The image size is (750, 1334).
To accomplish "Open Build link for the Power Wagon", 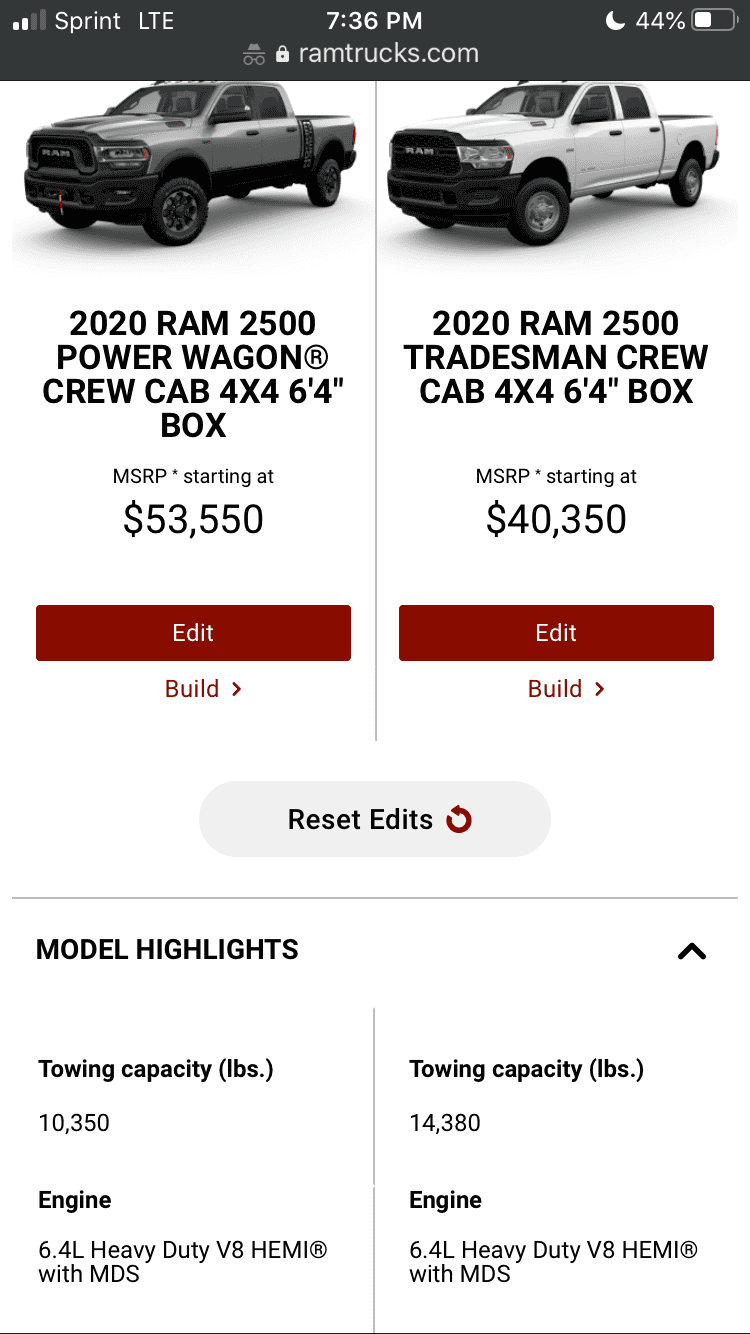I will tap(203, 689).
